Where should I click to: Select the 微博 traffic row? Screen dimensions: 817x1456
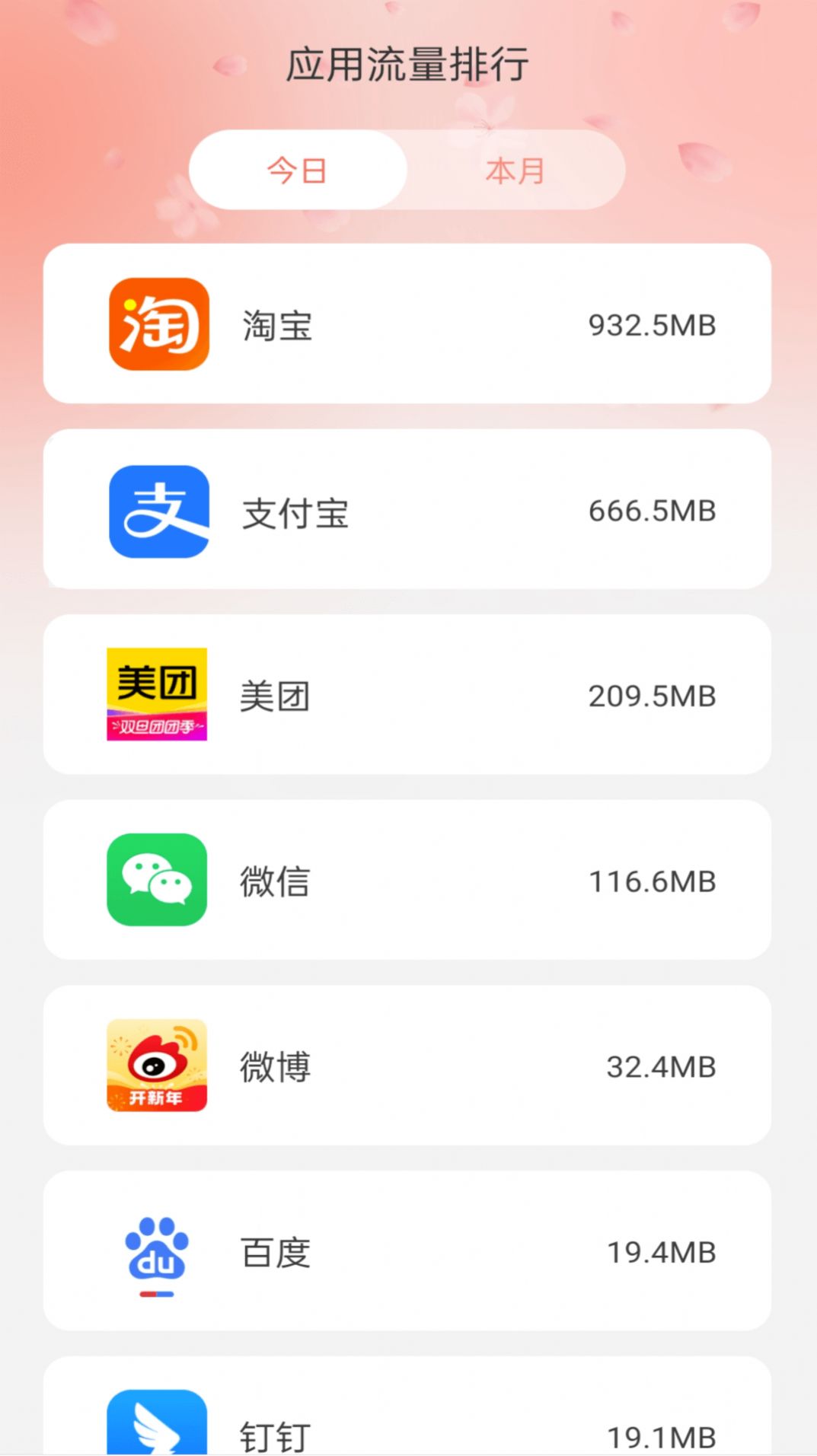(408, 1065)
